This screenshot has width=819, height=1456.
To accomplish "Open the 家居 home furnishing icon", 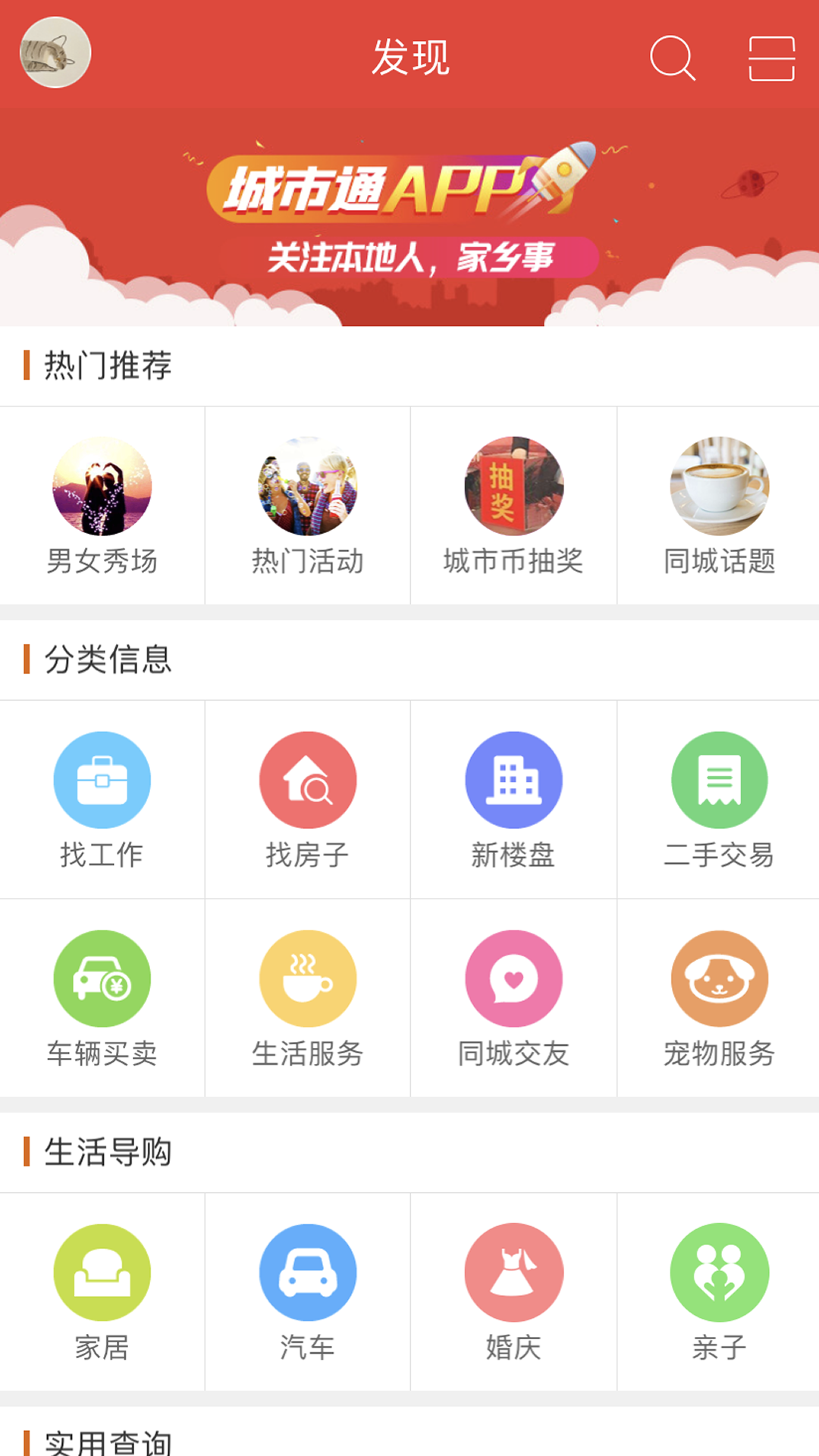I will [102, 1272].
